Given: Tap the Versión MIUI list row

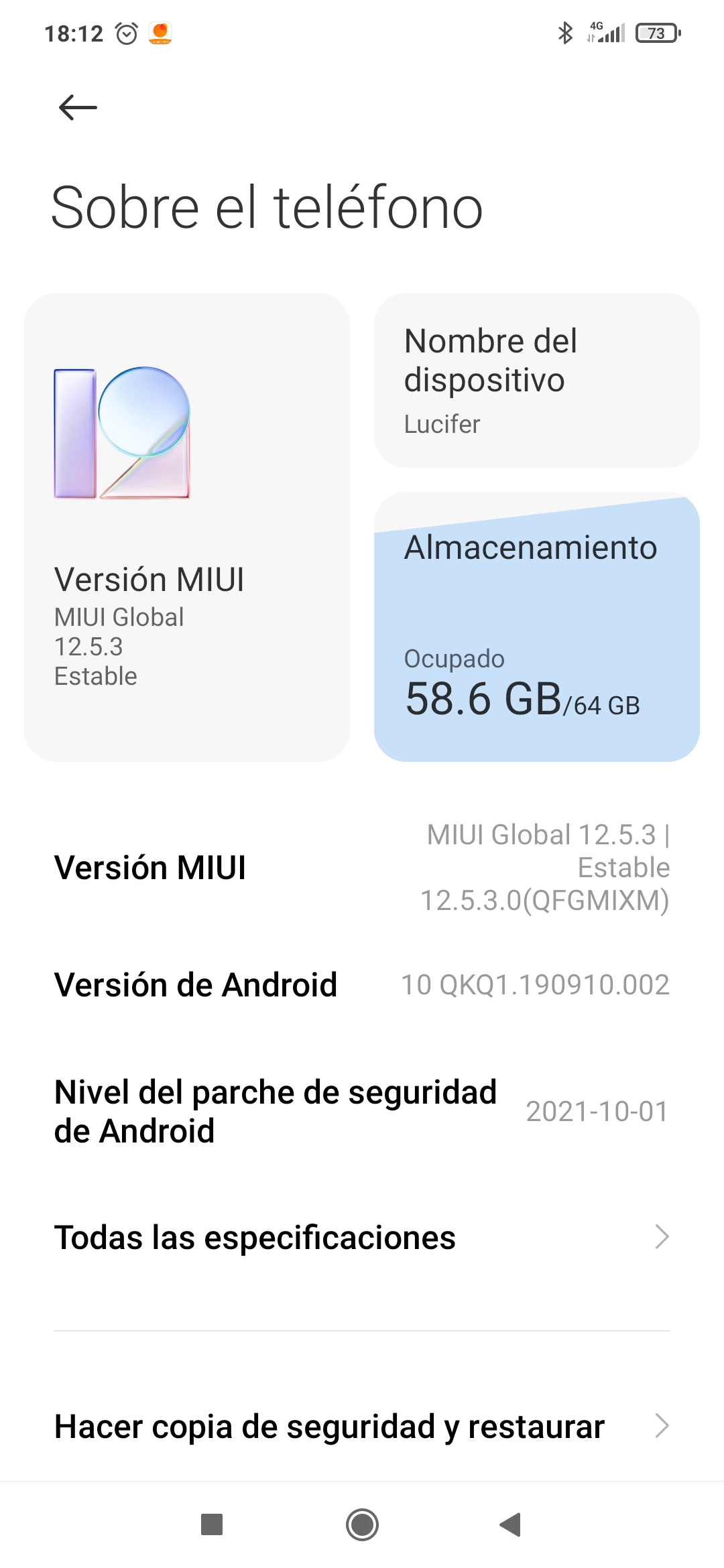Looking at the screenshot, I should pos(362,867).
